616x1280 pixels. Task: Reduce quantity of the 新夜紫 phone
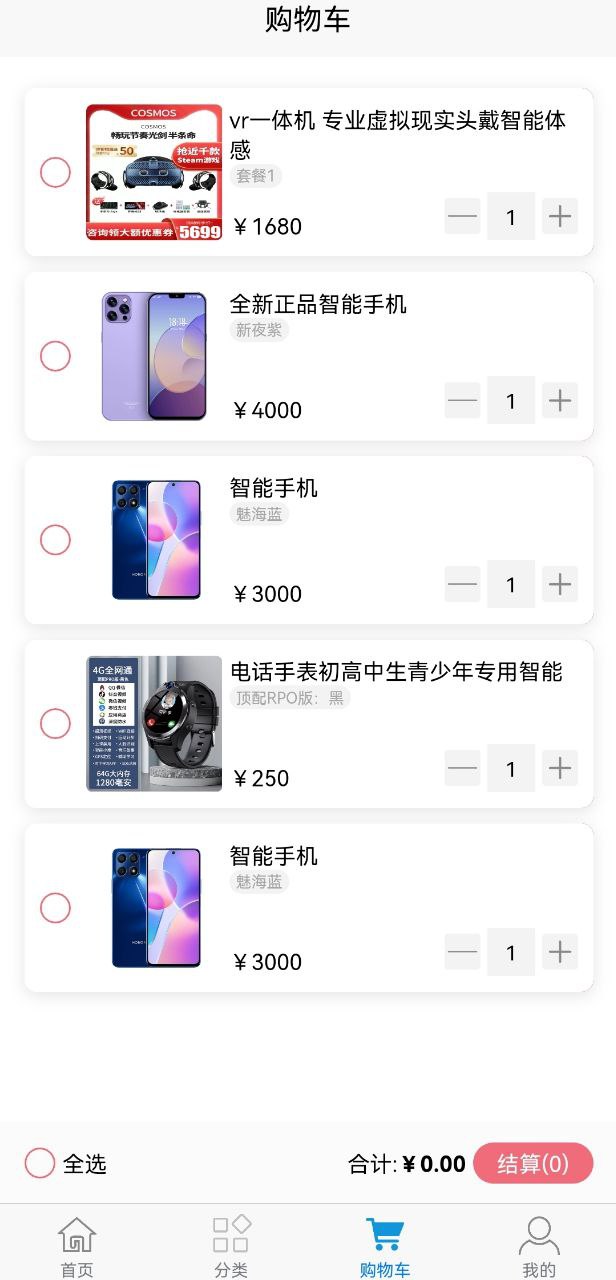[462, 400]
